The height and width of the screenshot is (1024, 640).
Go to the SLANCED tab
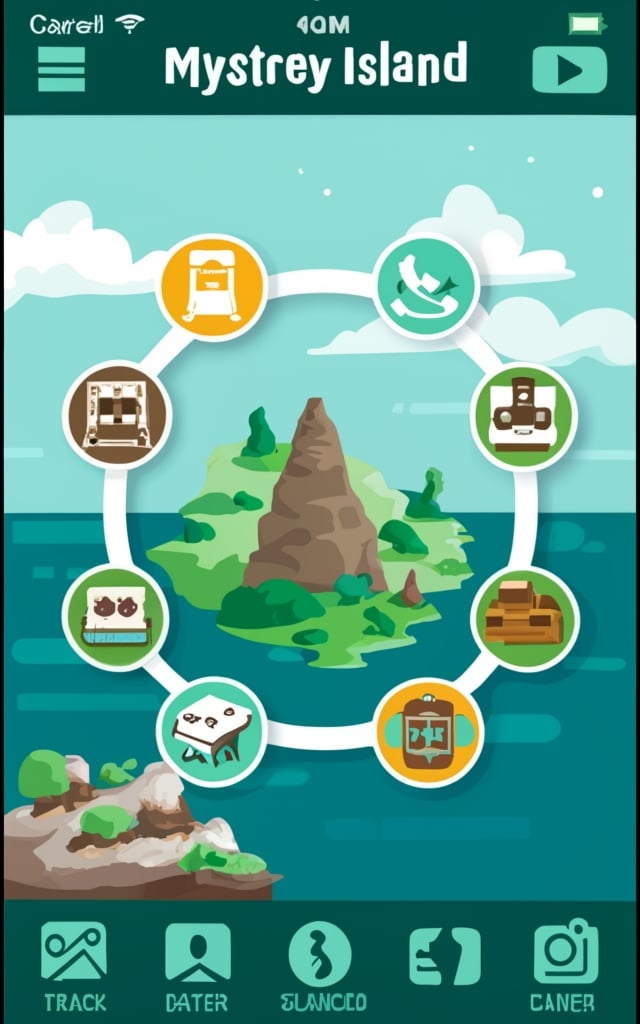tap(321, 966)
